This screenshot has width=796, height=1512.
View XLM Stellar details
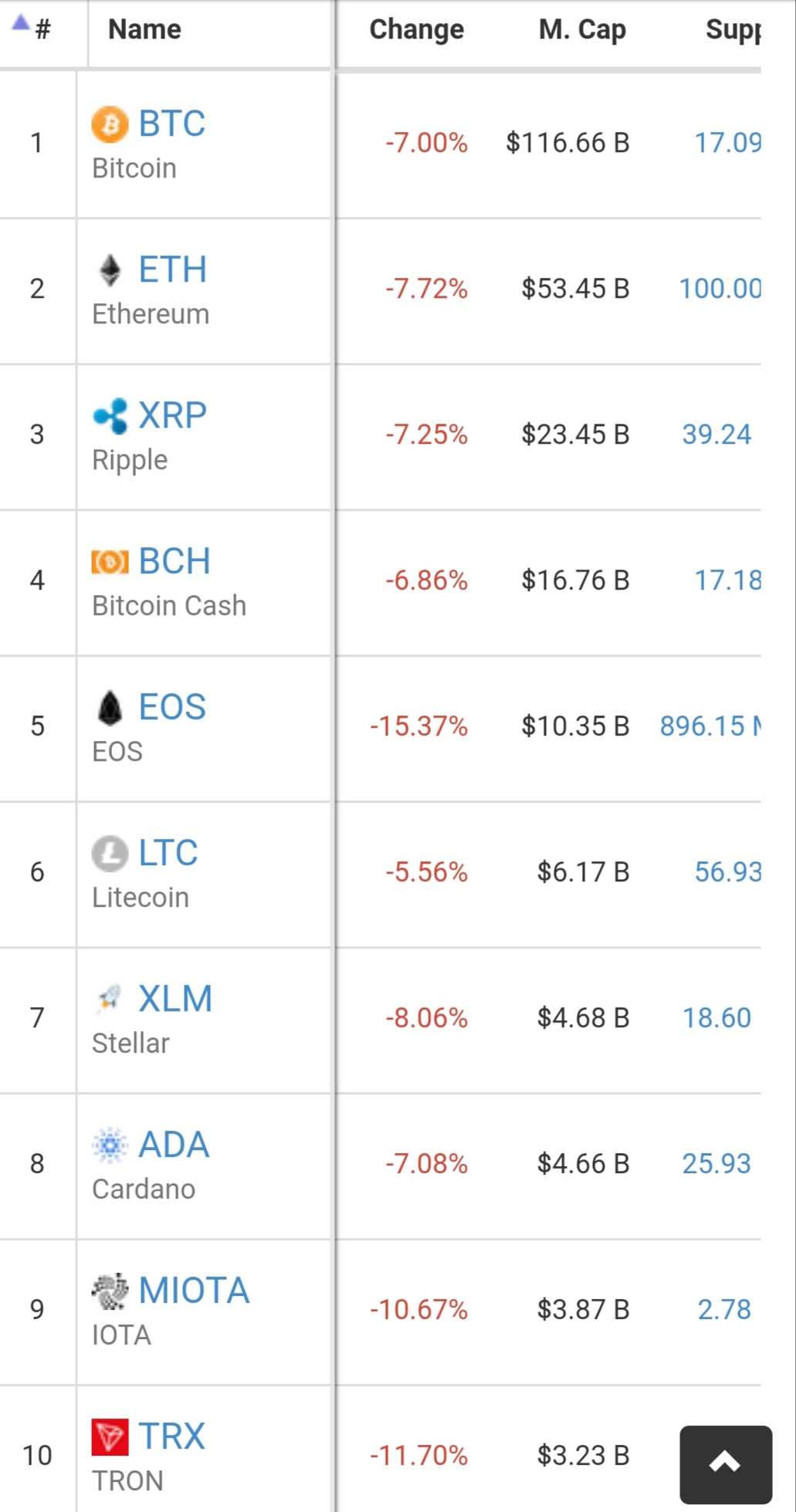pyautogui.click(x=174, y=1000)
